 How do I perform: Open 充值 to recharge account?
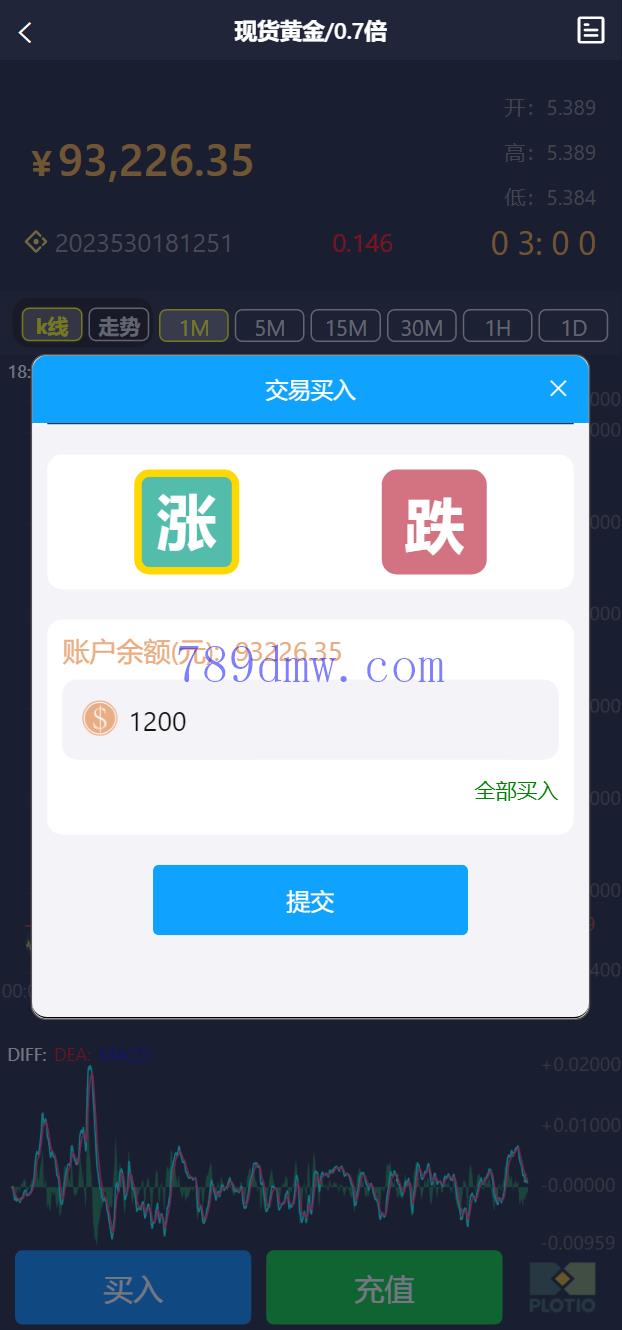[x=384, y=1288]
